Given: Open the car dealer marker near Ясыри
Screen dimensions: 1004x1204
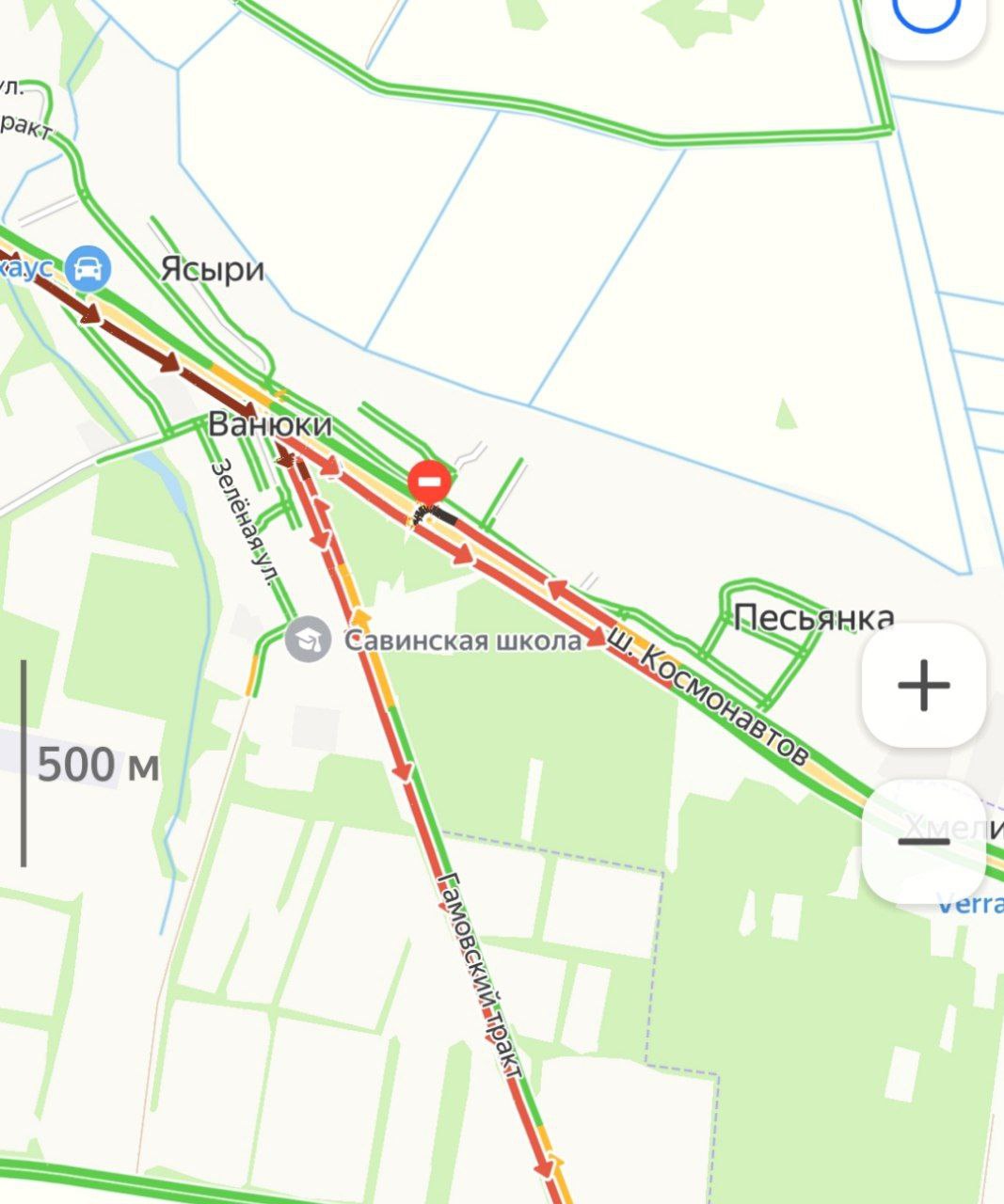Looking at the screenshot, I should point(88,270).
